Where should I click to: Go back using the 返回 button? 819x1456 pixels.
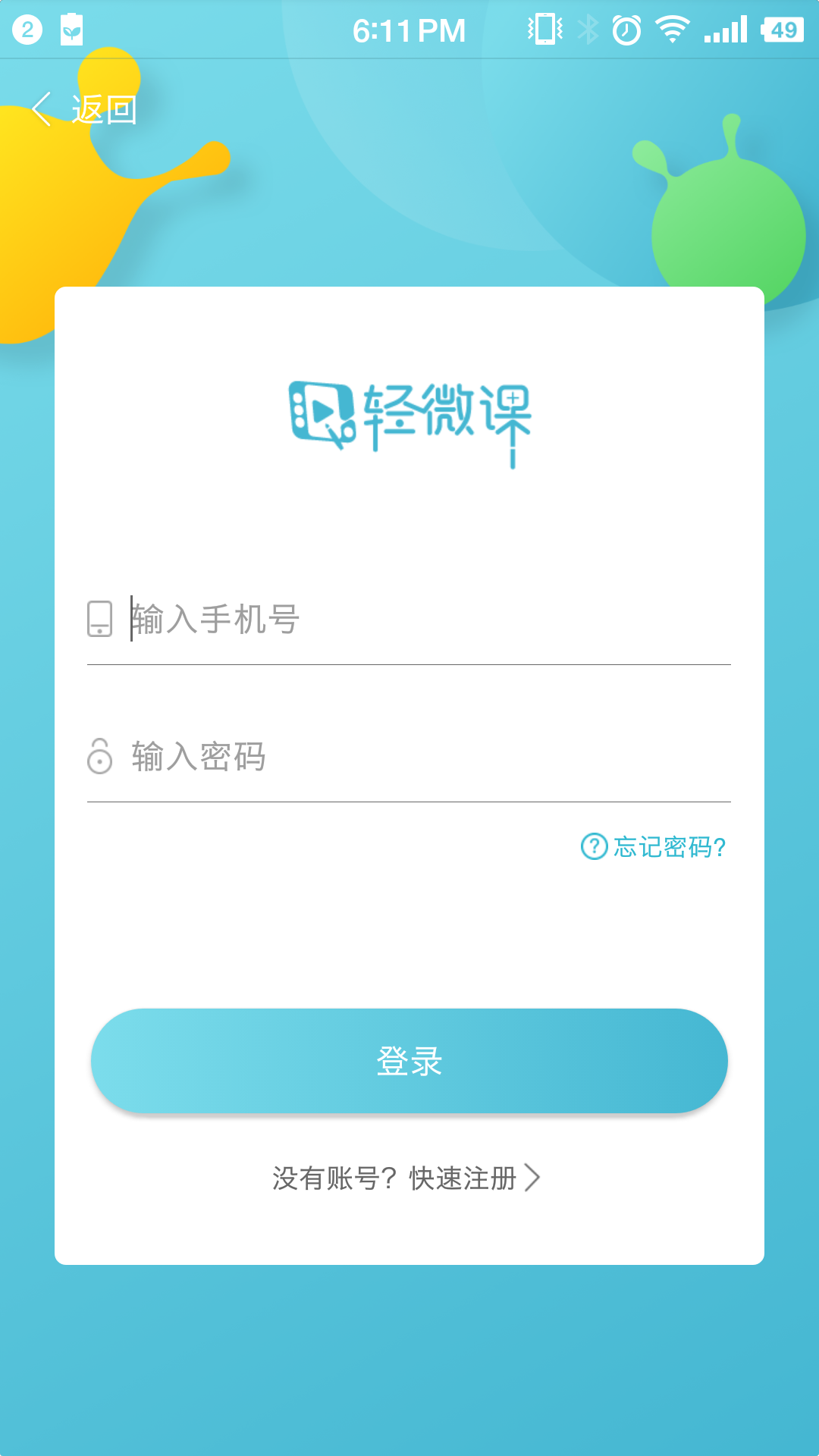[x=85, y=110]
